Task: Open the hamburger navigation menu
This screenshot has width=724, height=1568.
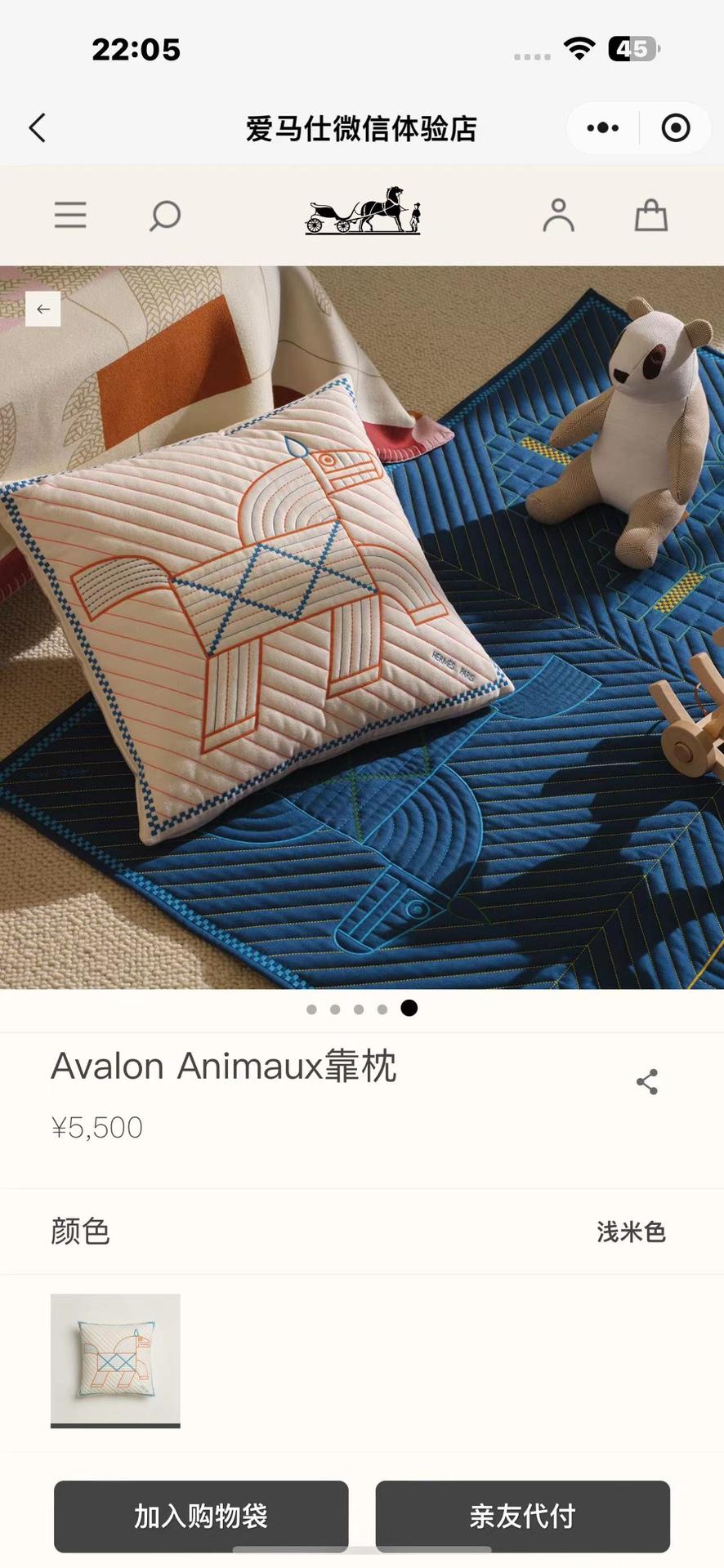Action: coord(70,216)
